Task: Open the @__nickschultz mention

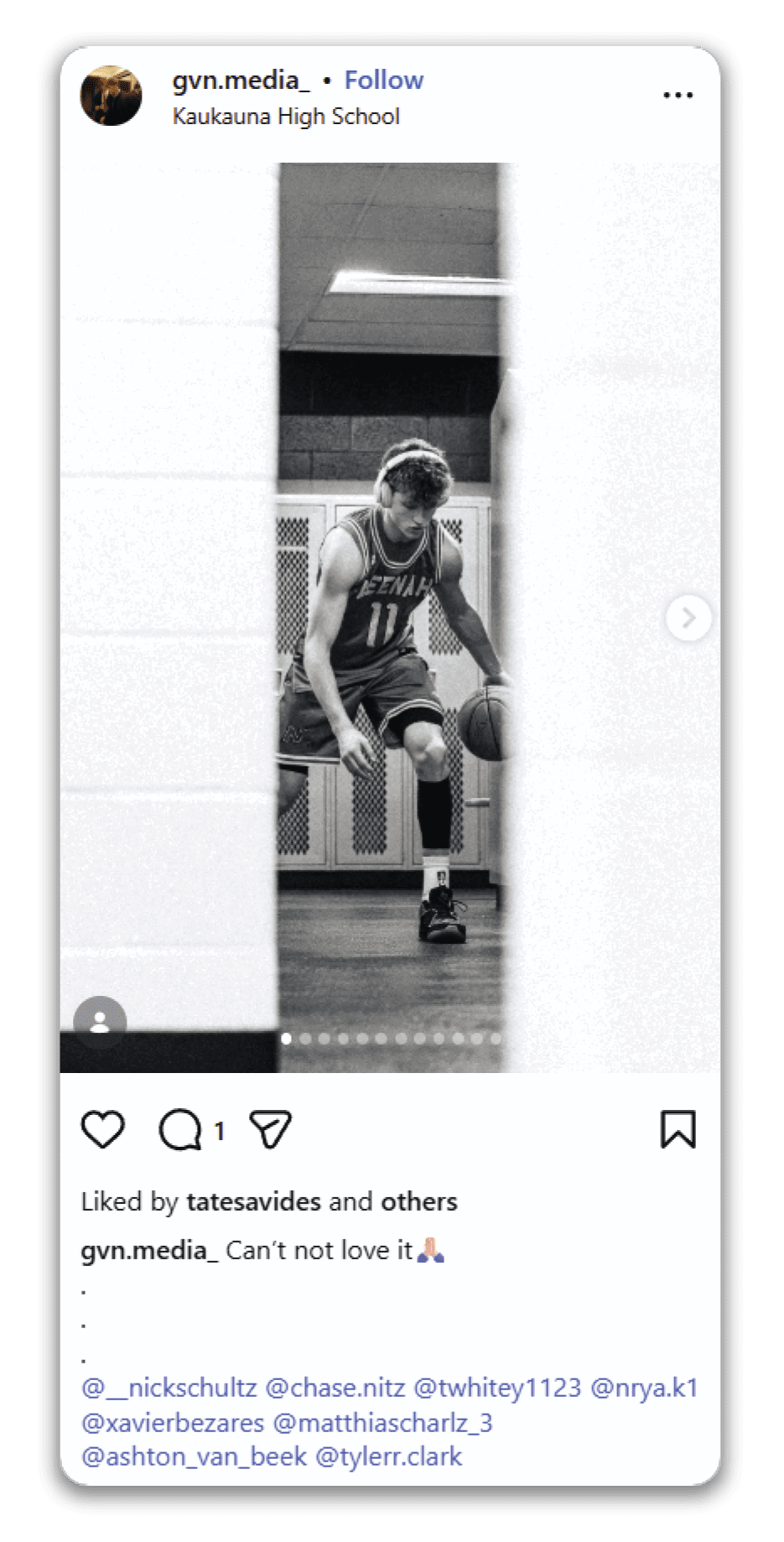Action: click(169, 1388)
